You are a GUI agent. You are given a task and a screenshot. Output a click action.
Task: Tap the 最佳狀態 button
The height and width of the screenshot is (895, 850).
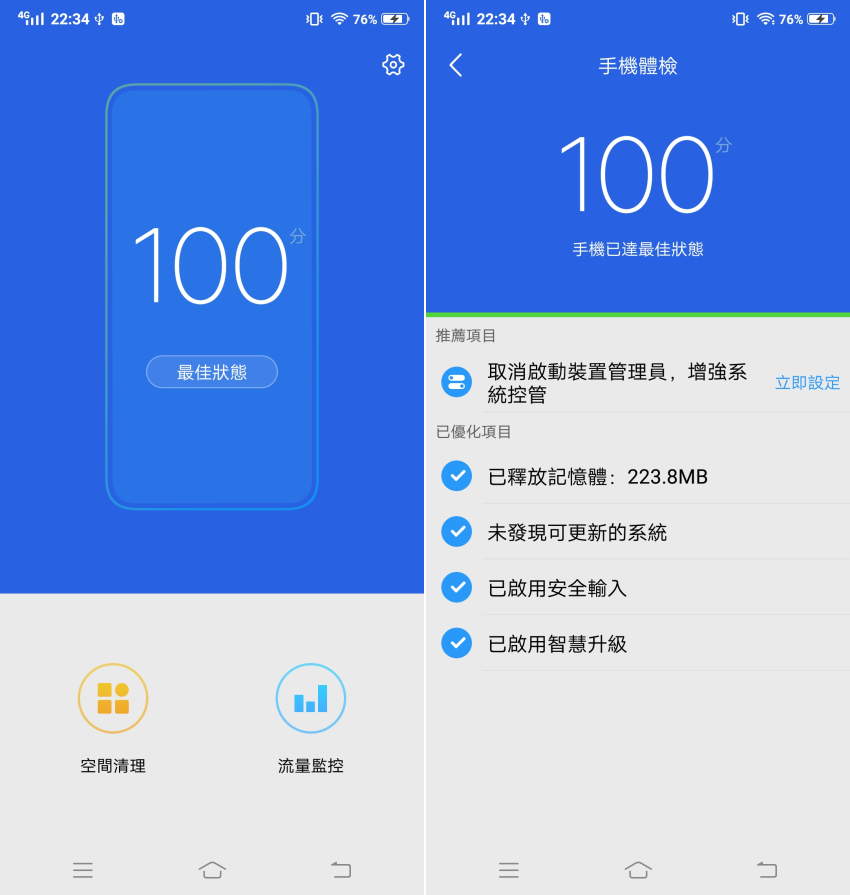[212, 372]
